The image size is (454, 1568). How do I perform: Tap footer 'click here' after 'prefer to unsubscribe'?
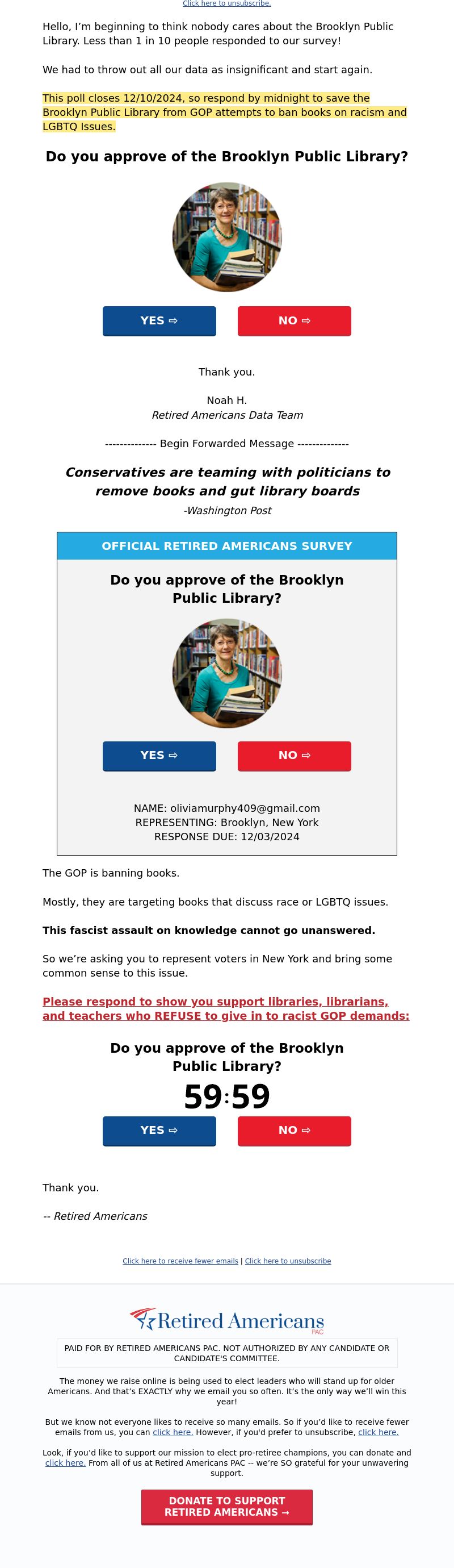pyautogui.click(x=378, y=1432)
